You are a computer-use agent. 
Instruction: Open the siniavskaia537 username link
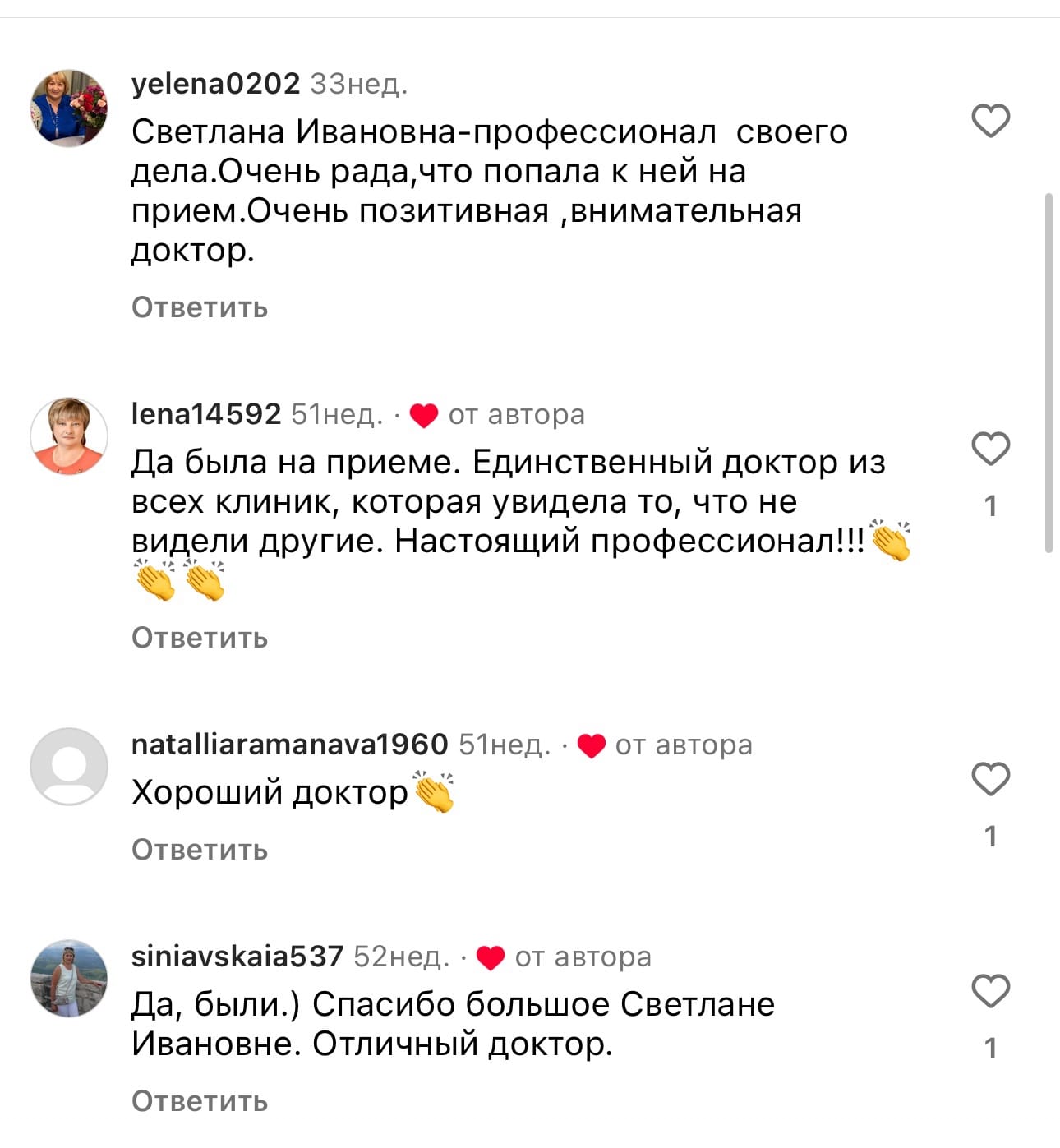237,957
